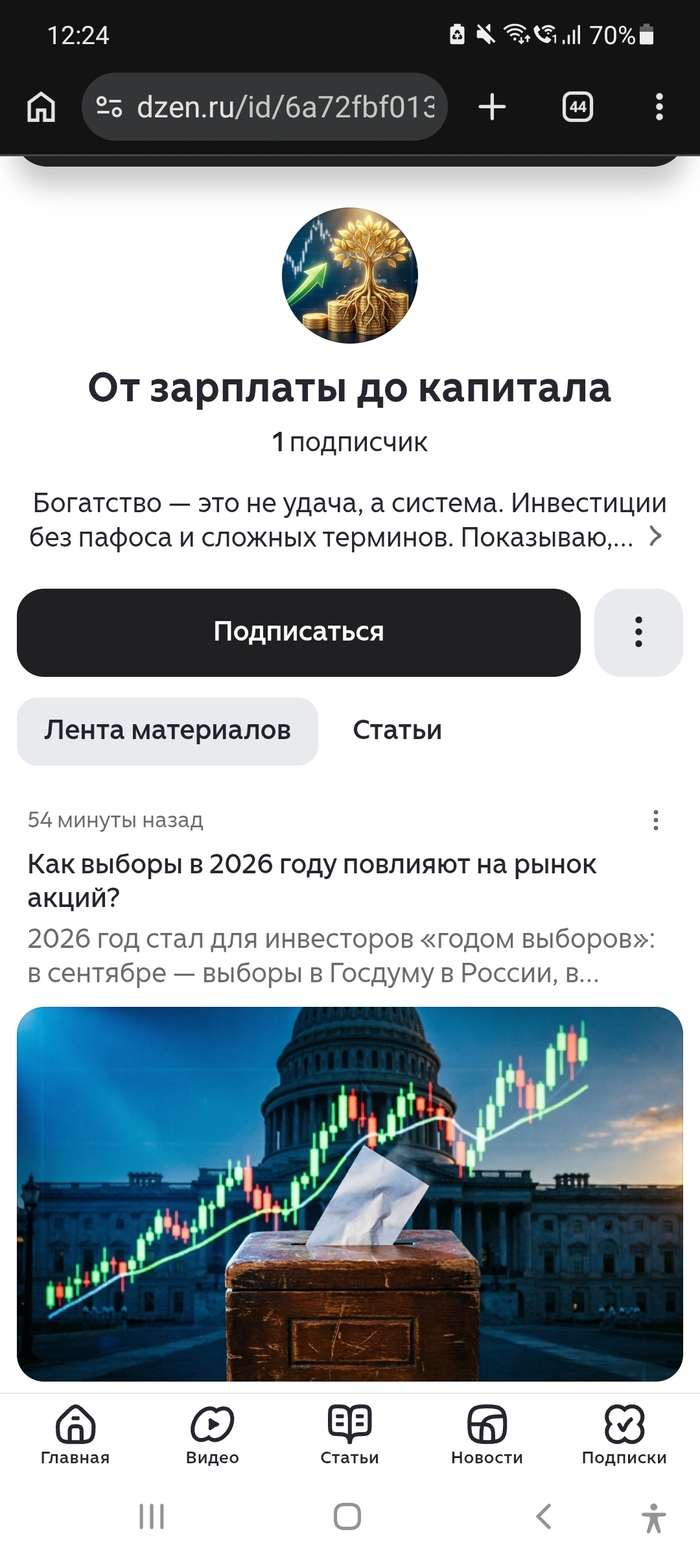This screenshot has height=1556, width=700.
Task: Open the post's three-dot menu
Action: click(655, 820)
